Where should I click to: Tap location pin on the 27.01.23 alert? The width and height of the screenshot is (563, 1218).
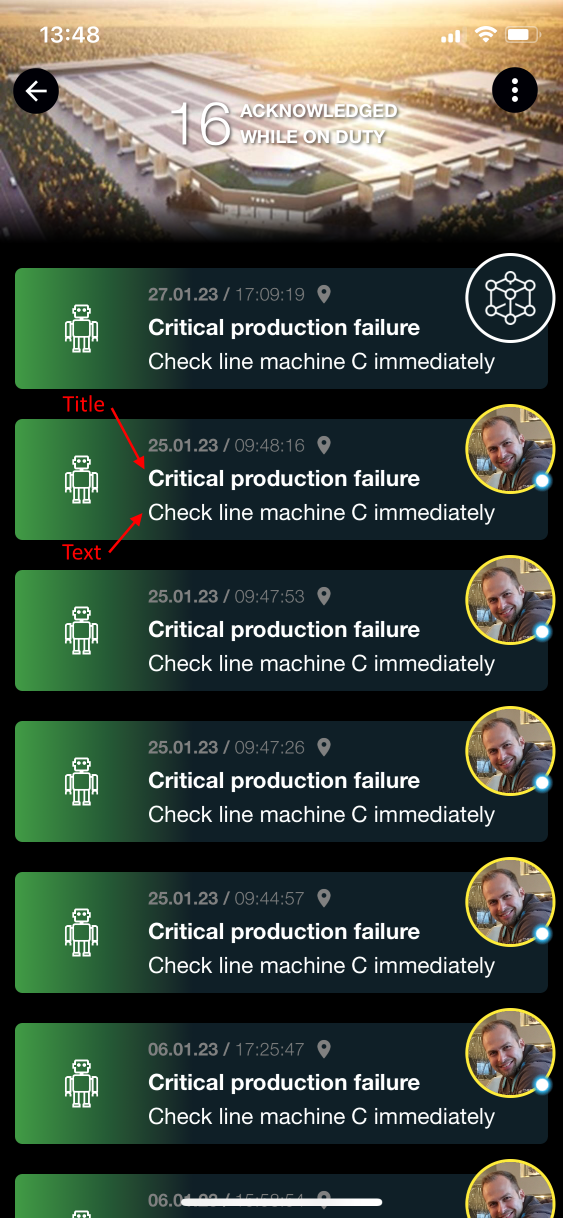pos(323,294)
